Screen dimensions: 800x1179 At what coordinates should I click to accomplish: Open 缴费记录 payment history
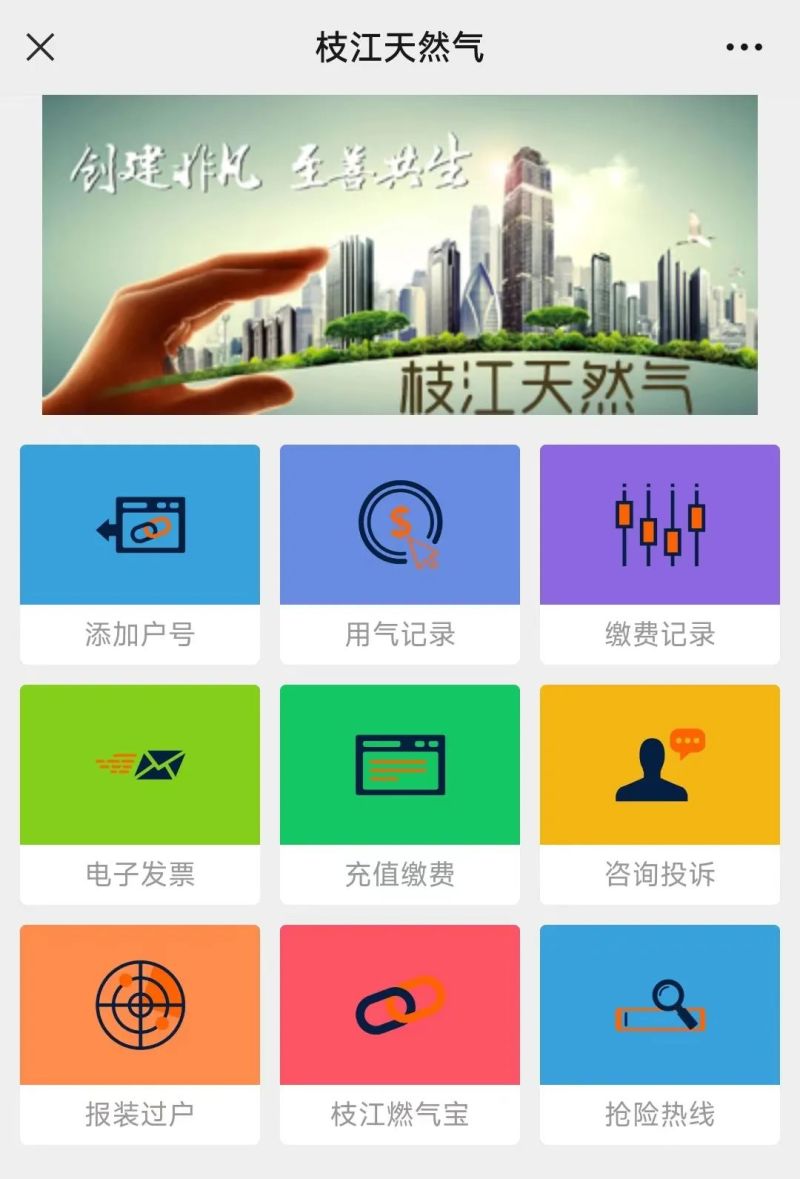(660, 554)
